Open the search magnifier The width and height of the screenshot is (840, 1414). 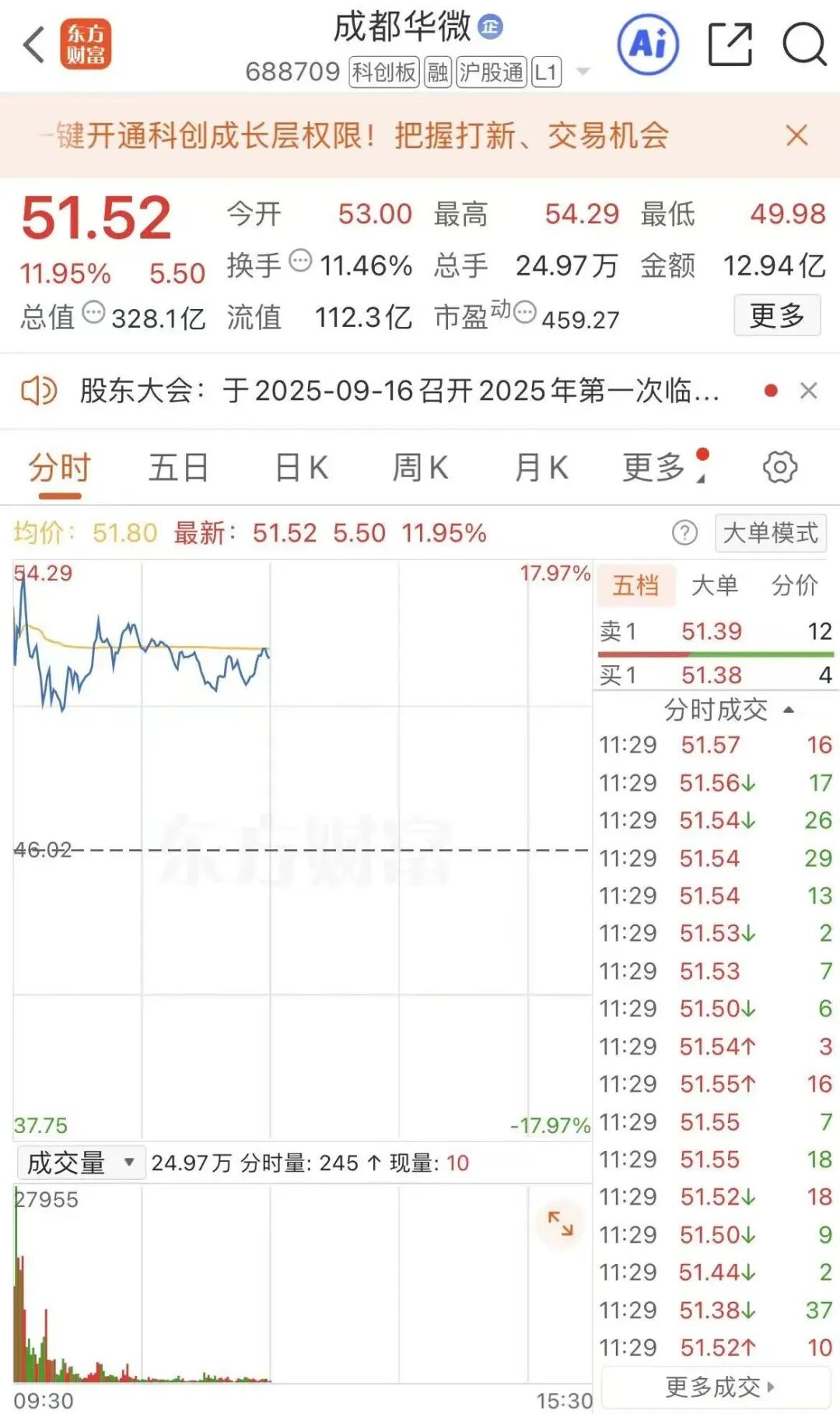point(803,44)
